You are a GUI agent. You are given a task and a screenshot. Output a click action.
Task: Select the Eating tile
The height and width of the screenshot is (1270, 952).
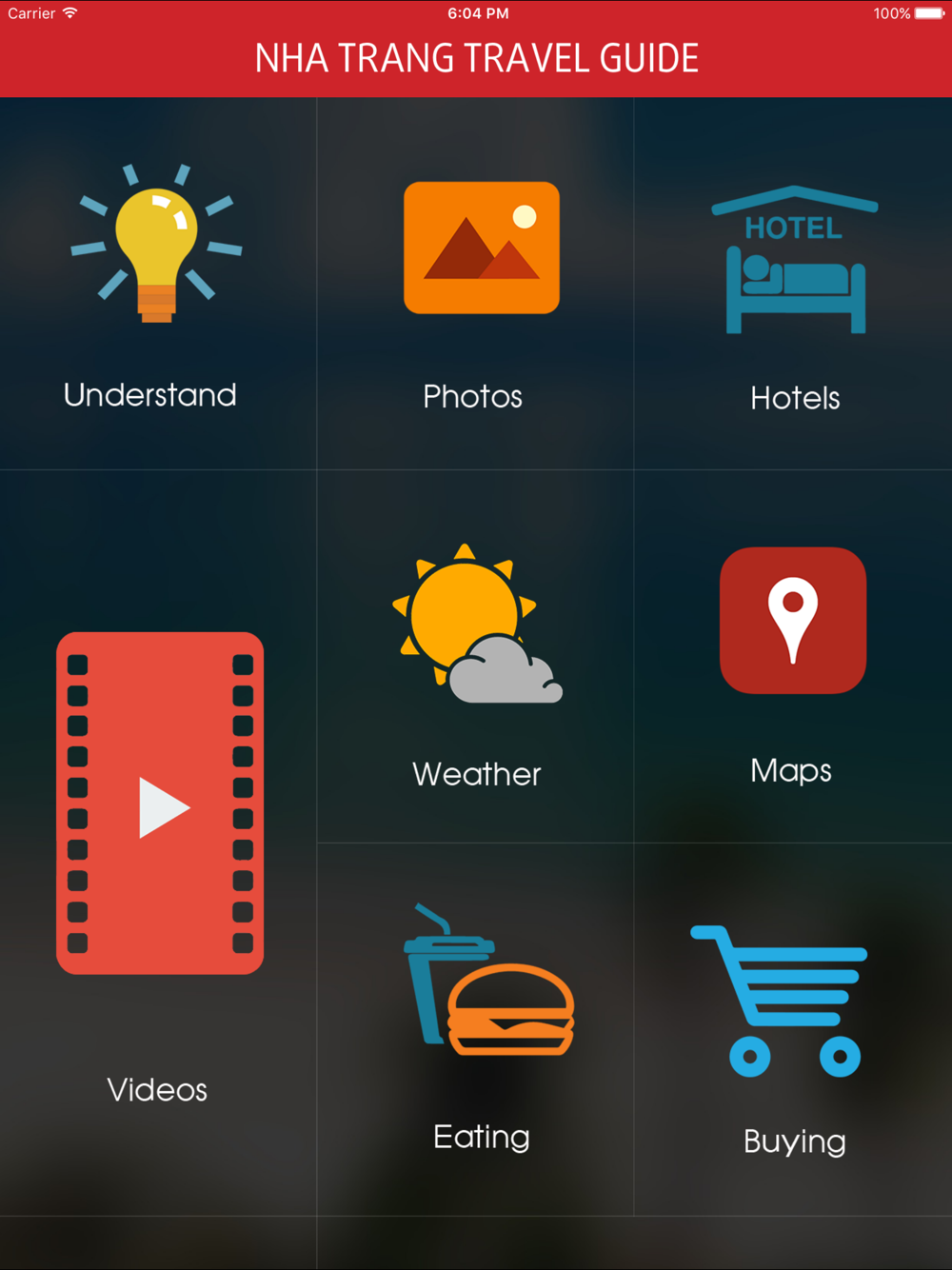coord(475,1029)
